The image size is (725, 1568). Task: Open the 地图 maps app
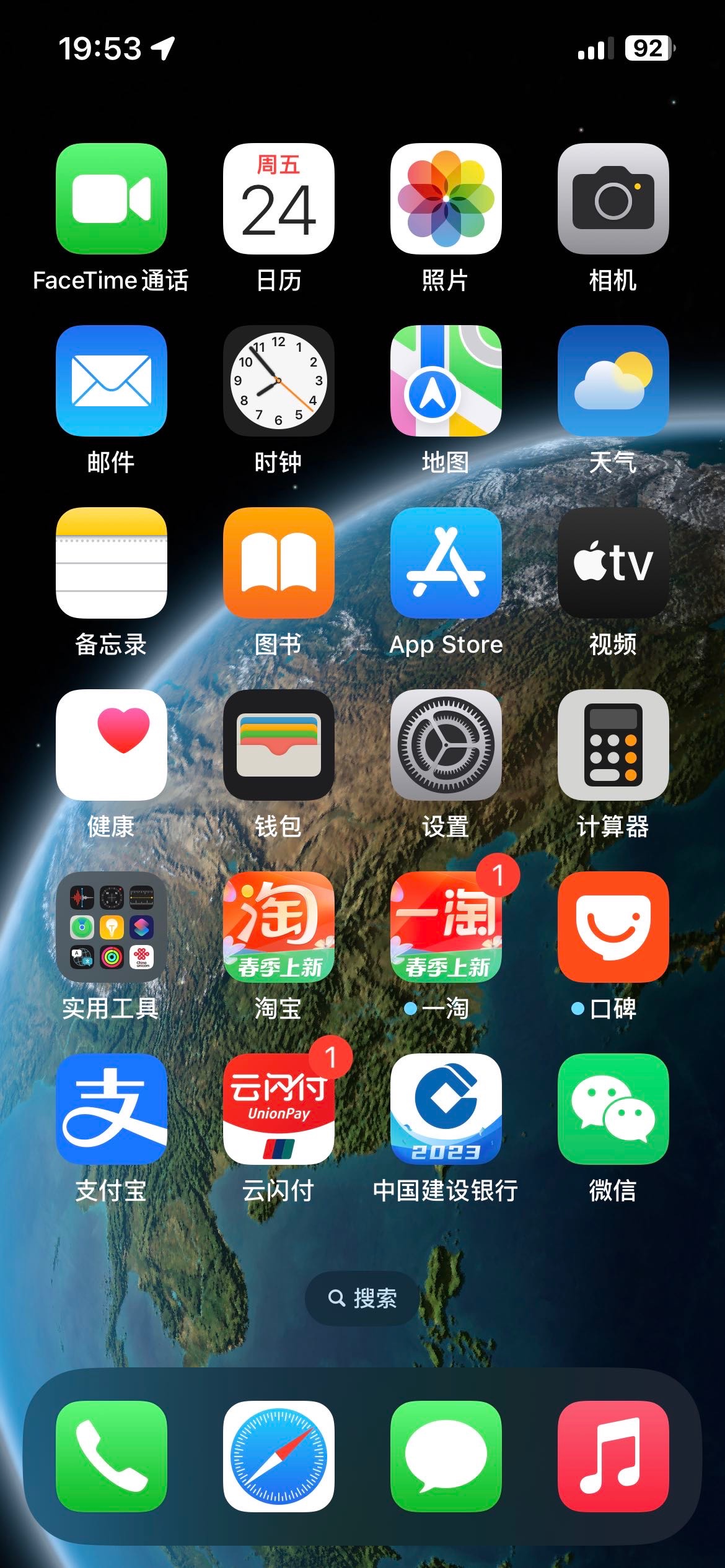(446, 381)
